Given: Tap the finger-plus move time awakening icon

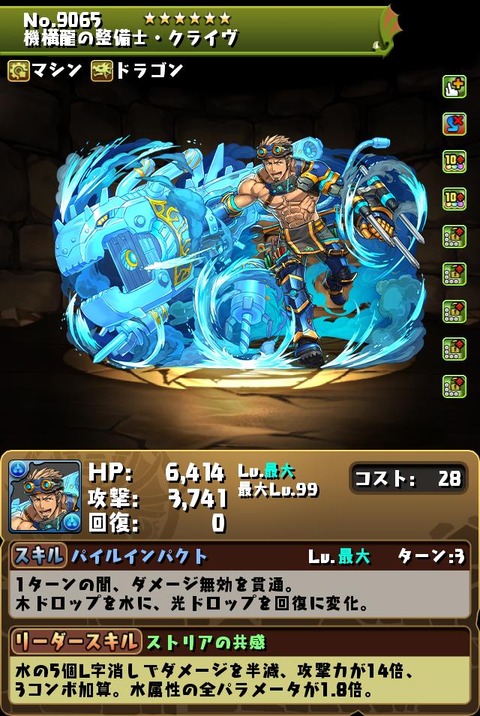Looking at the screenshot, I should [x=454, y=87].
